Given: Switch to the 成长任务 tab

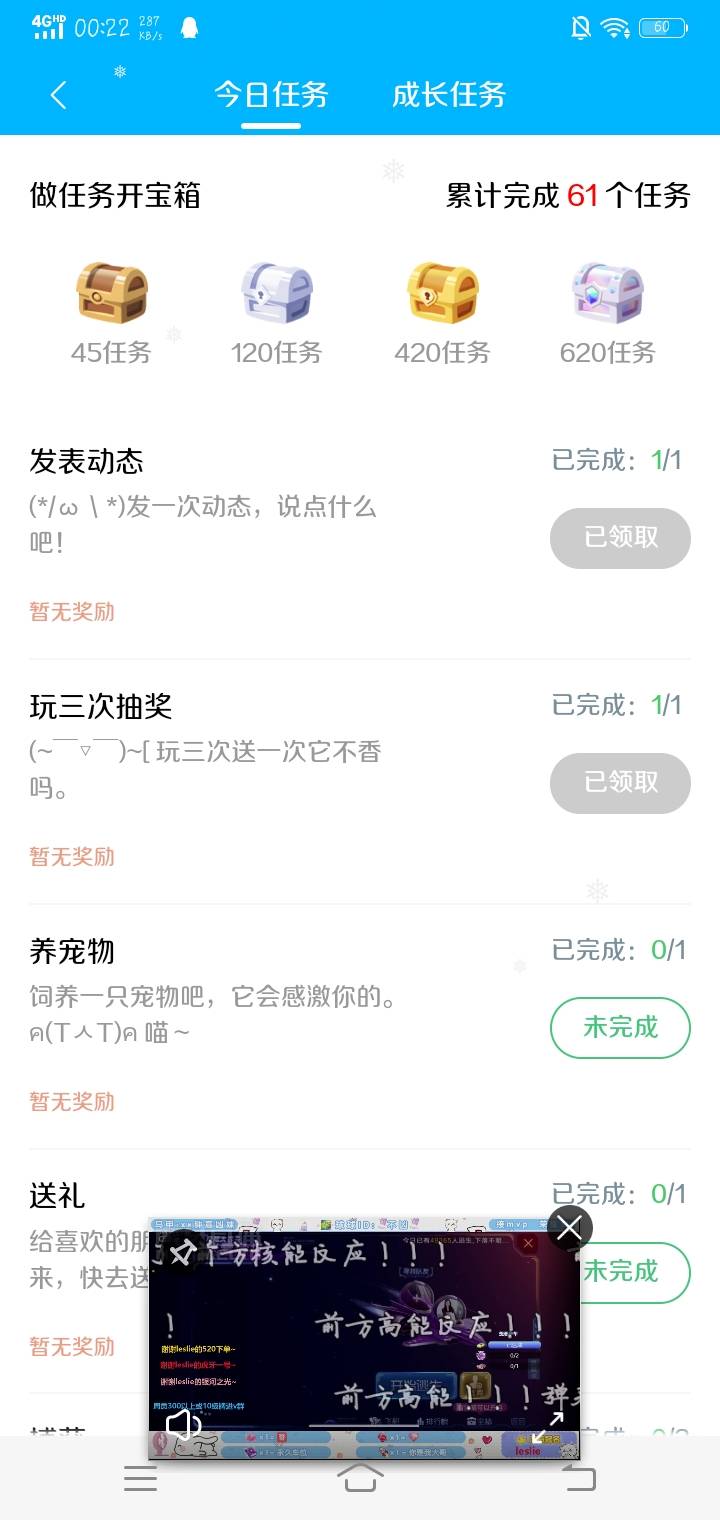Looking at the screenshot, I should (x=449, y=96).
